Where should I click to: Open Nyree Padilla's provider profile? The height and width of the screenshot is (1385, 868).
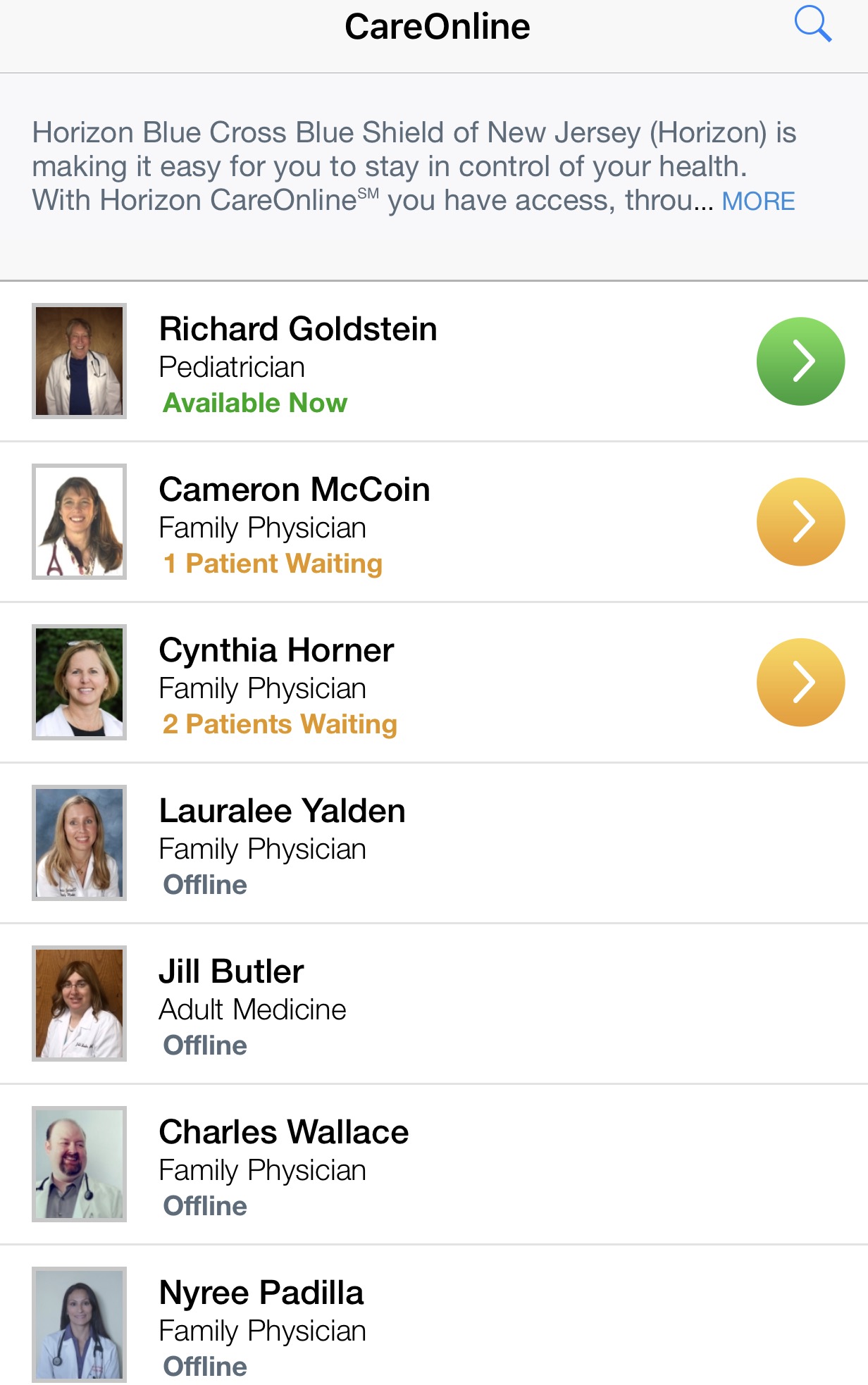(261, 1293)
